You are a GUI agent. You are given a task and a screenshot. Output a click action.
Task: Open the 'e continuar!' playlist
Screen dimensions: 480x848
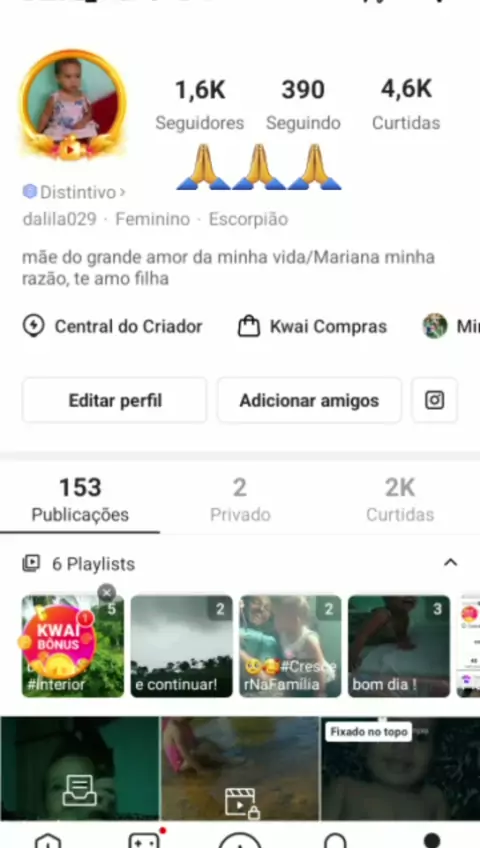(182, 646)
